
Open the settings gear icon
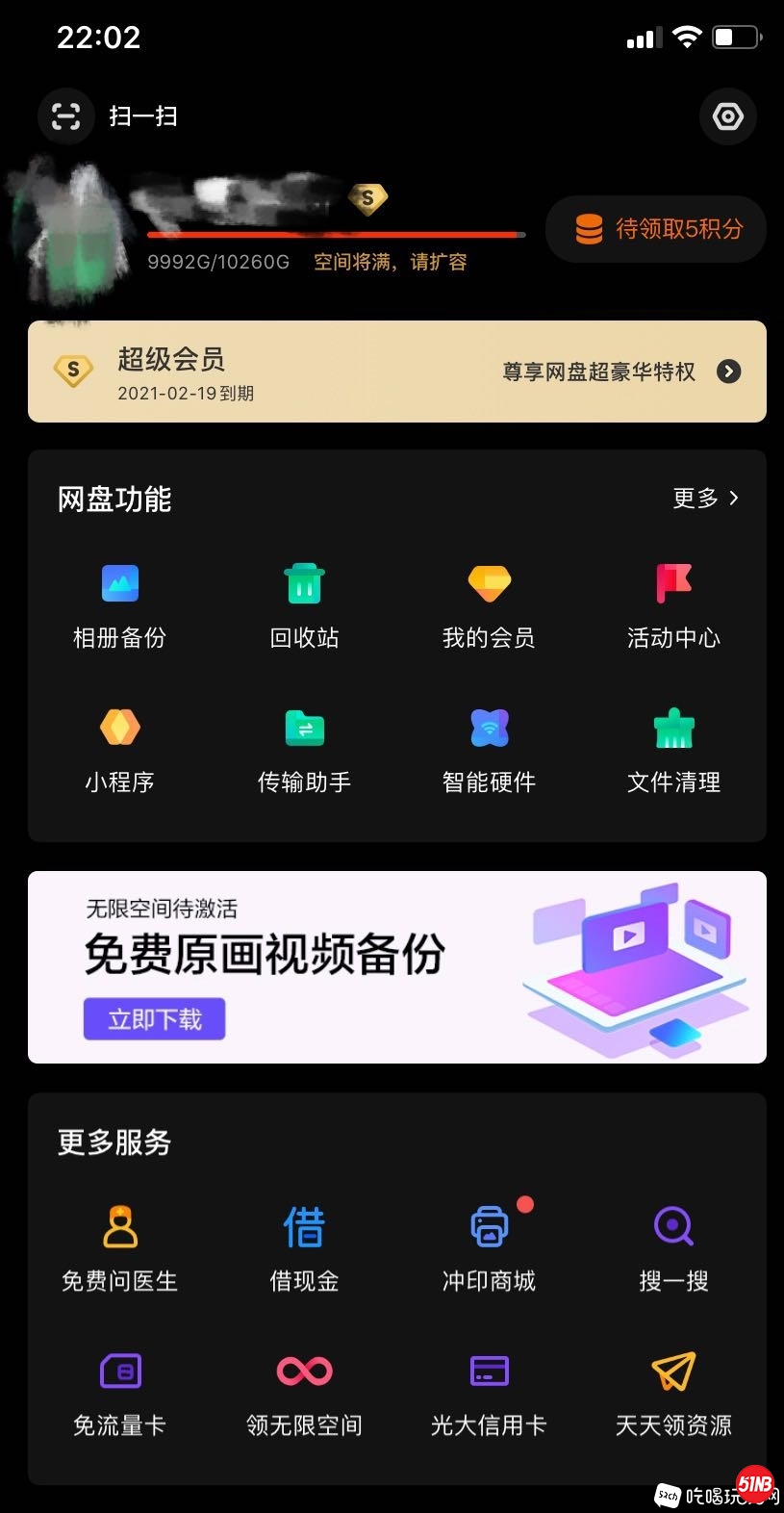[x=728, y=115]
